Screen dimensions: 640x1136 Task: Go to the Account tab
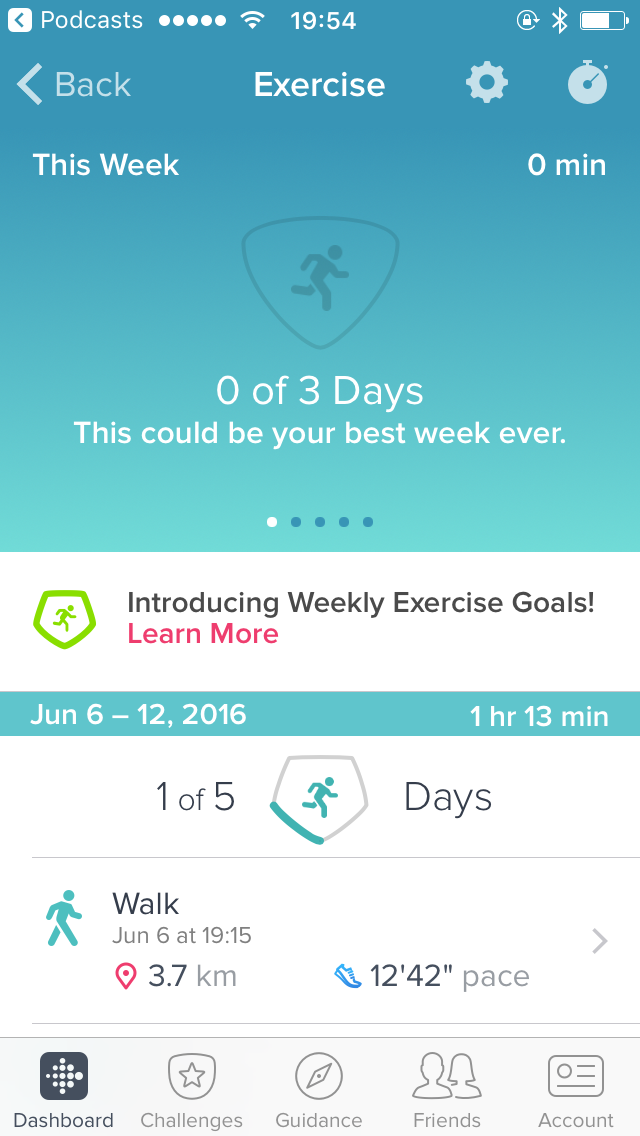pos(575,1090)
